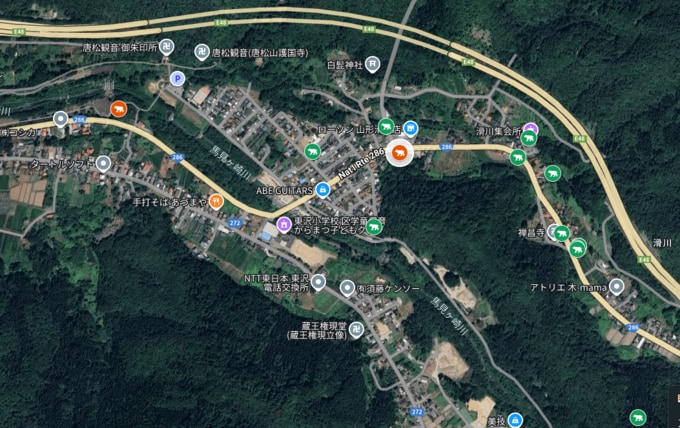Select the 唐松観音(唐松山護国寺) temple pin
This screenshot has height=428, width=680.
[202, 51]
